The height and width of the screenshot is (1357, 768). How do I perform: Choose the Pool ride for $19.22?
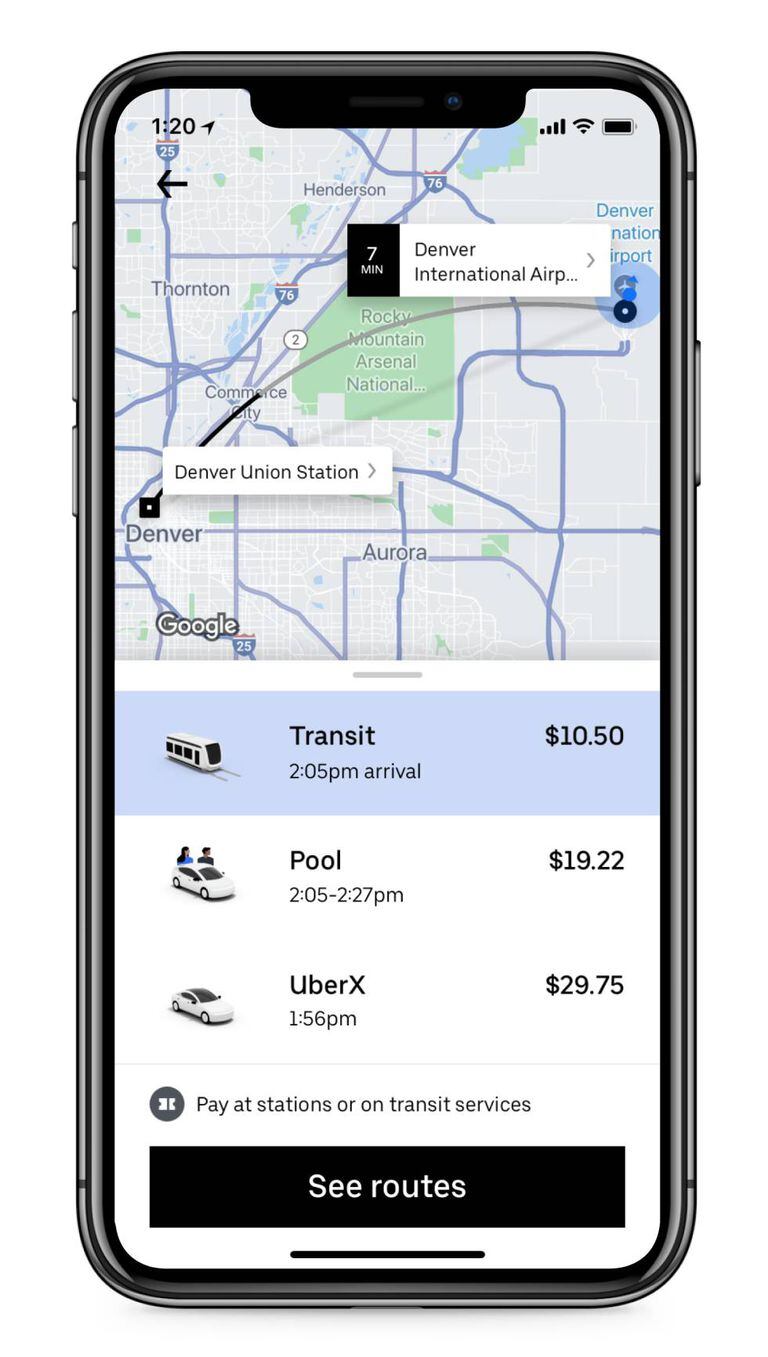(x=387, y=876)
